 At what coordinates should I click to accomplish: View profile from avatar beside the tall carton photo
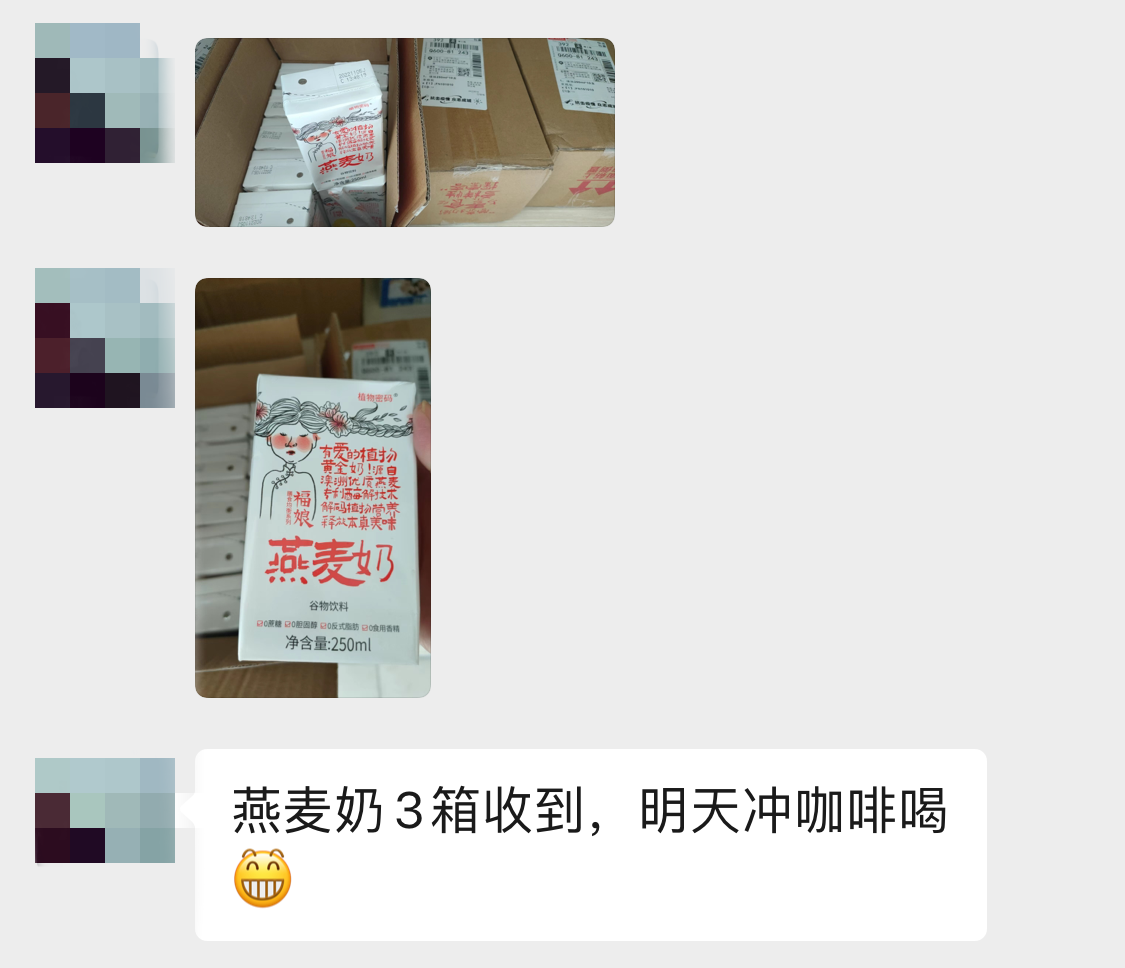pyautogui.click(x=105, y=338)
